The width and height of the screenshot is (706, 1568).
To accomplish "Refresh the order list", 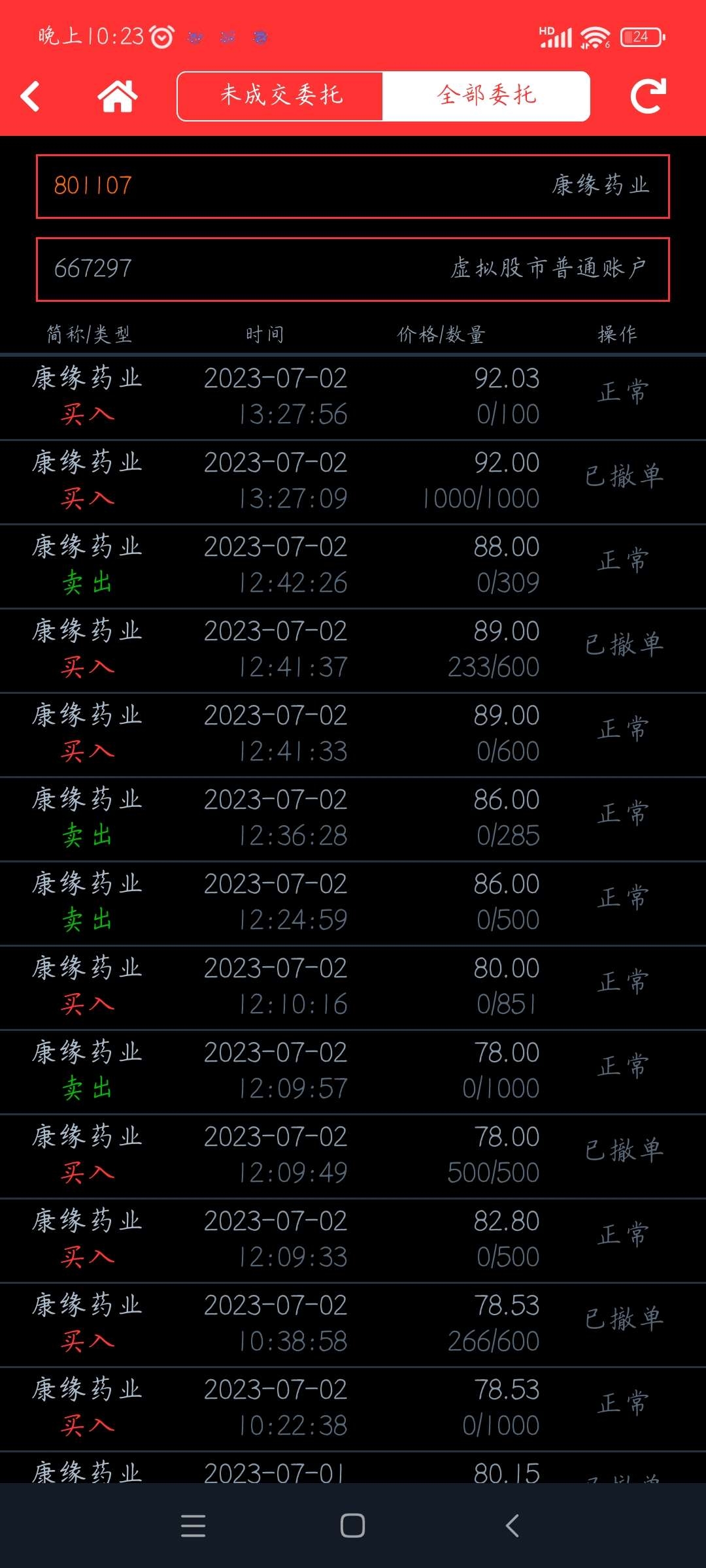I will click(648, 96).
